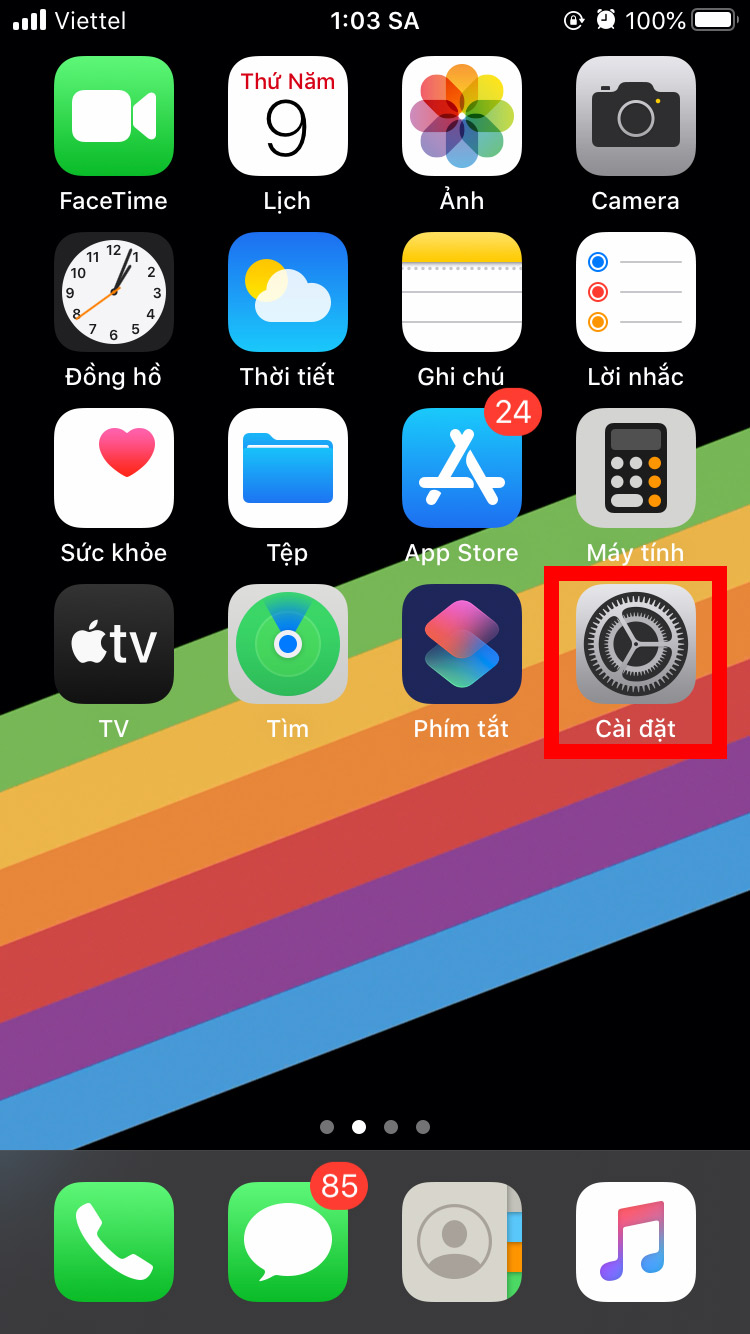Open the Sức khỏe health app
Viewport: 750px width, 1334px height.
point(114,468)
